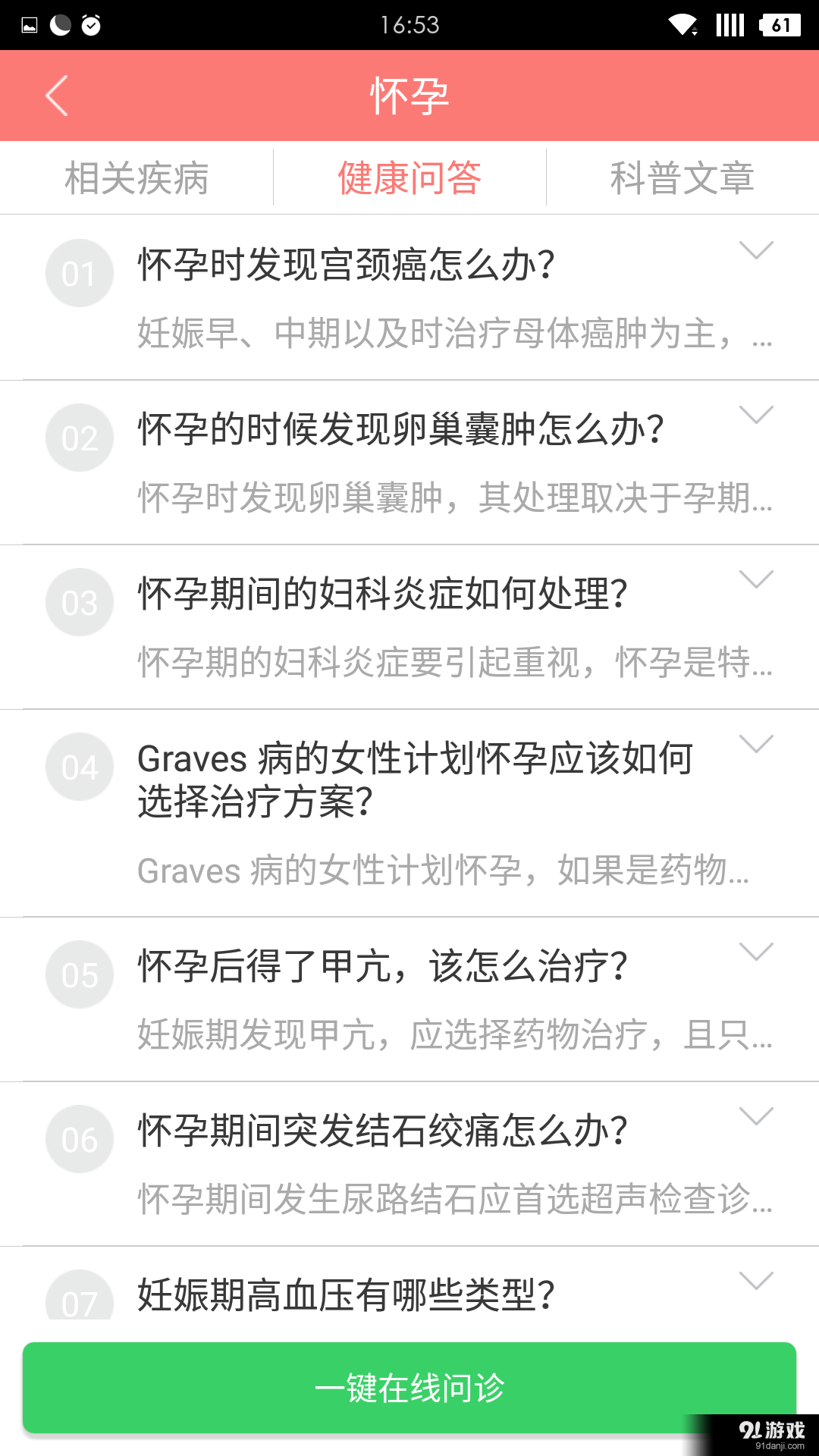819x1456 pixels.
Task: Tap the 一键在线问诊 green button
Action: click(x=409, y=1388)
